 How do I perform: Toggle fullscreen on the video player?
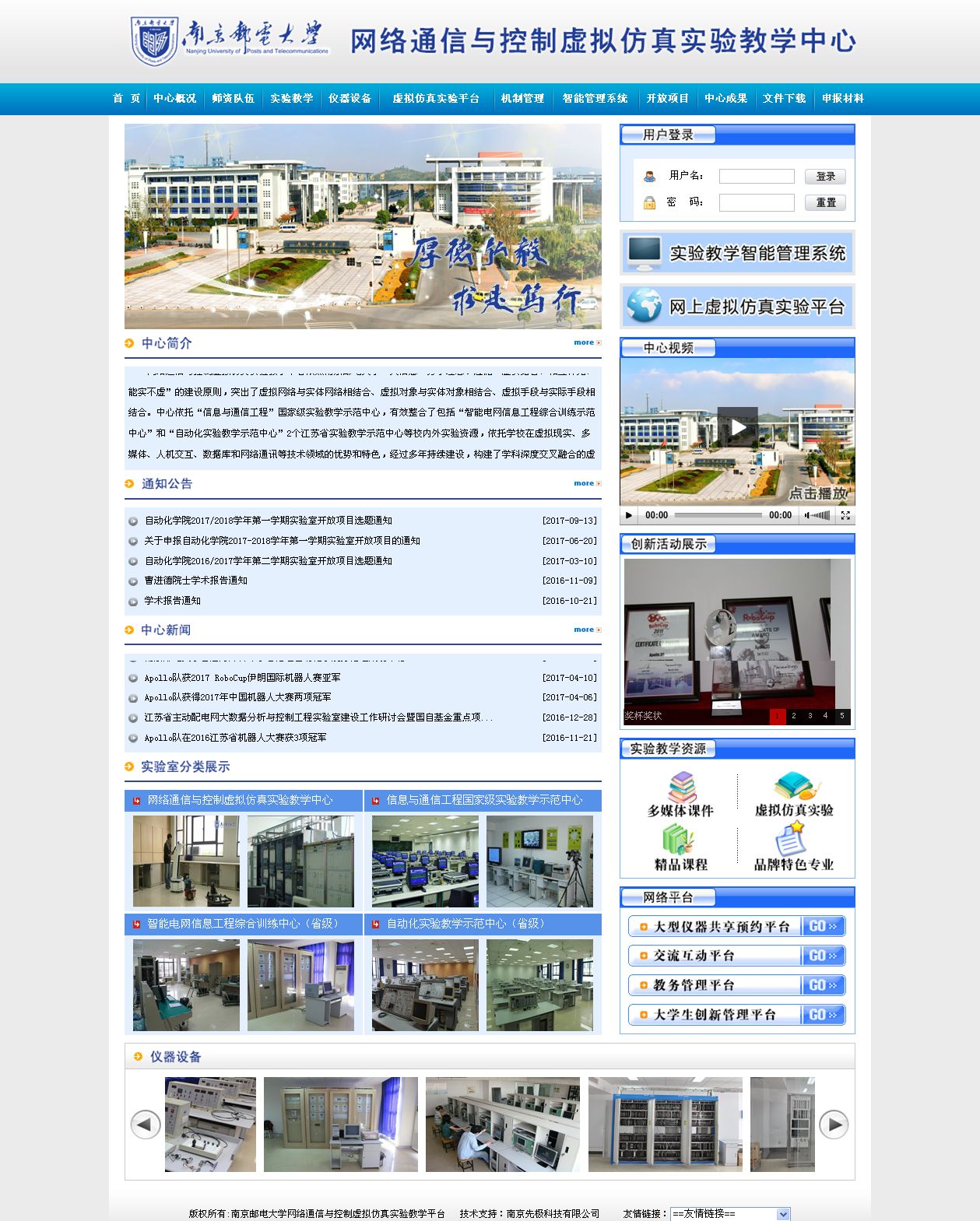tap(845, 515)
